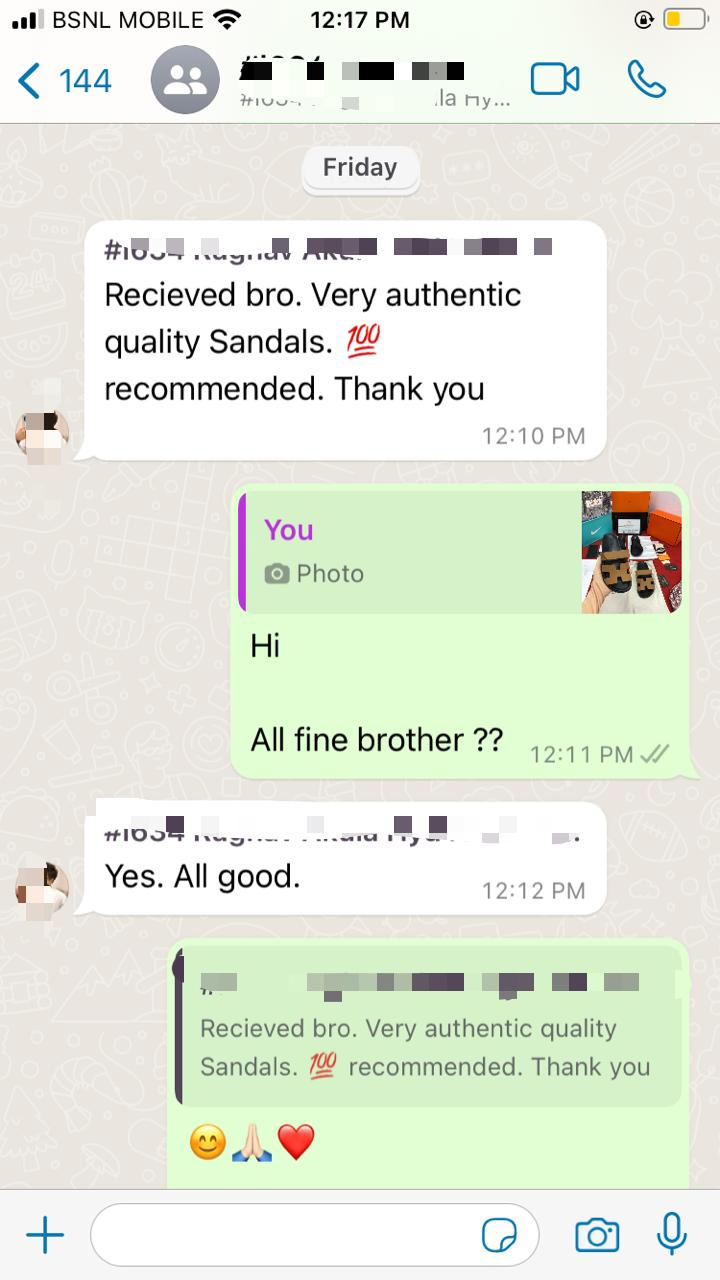Go back to the chats list

click(x=64, y=80)
